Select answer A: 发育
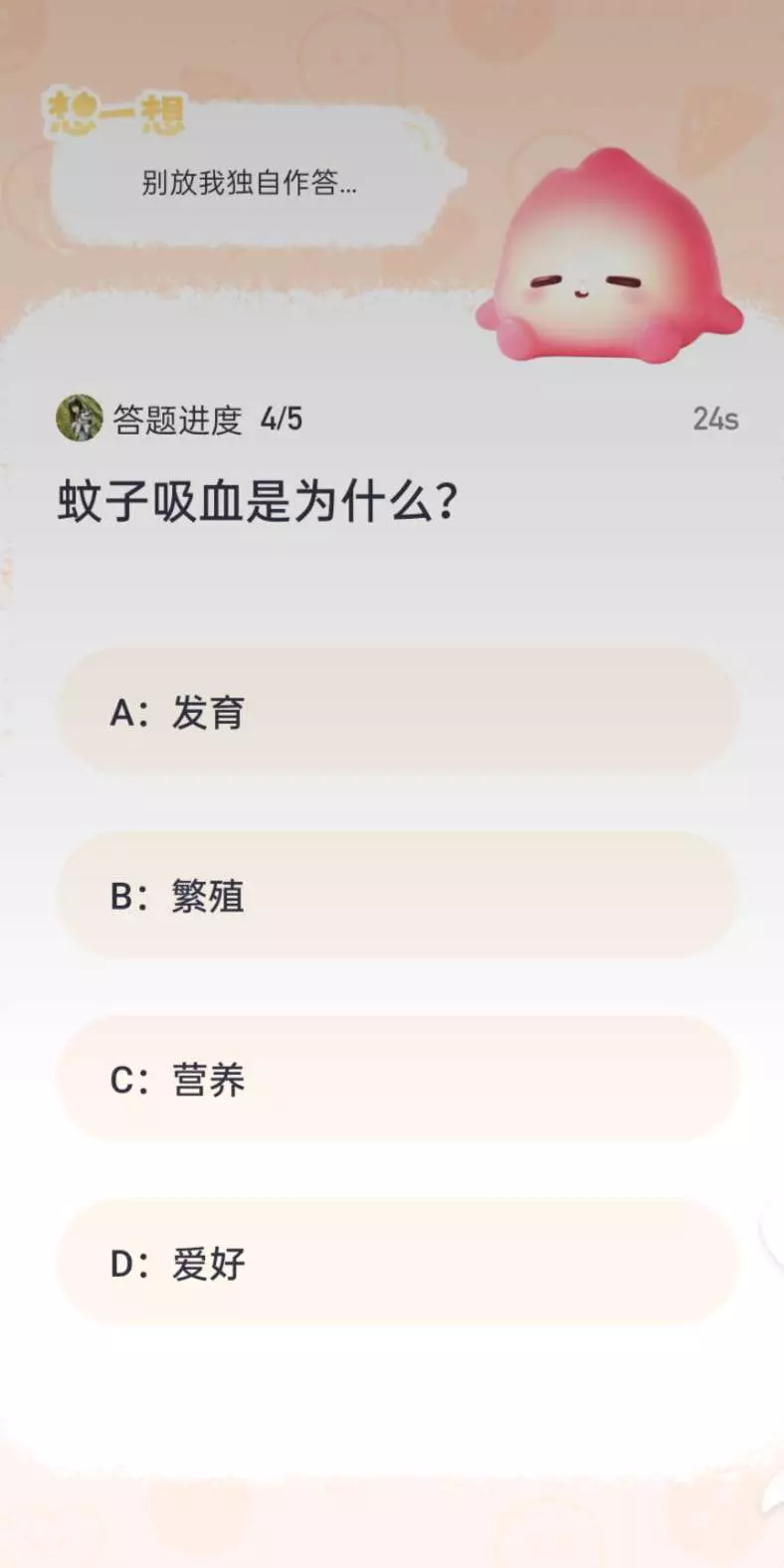This screenshot has height=1568, width=784. (398, 712)
